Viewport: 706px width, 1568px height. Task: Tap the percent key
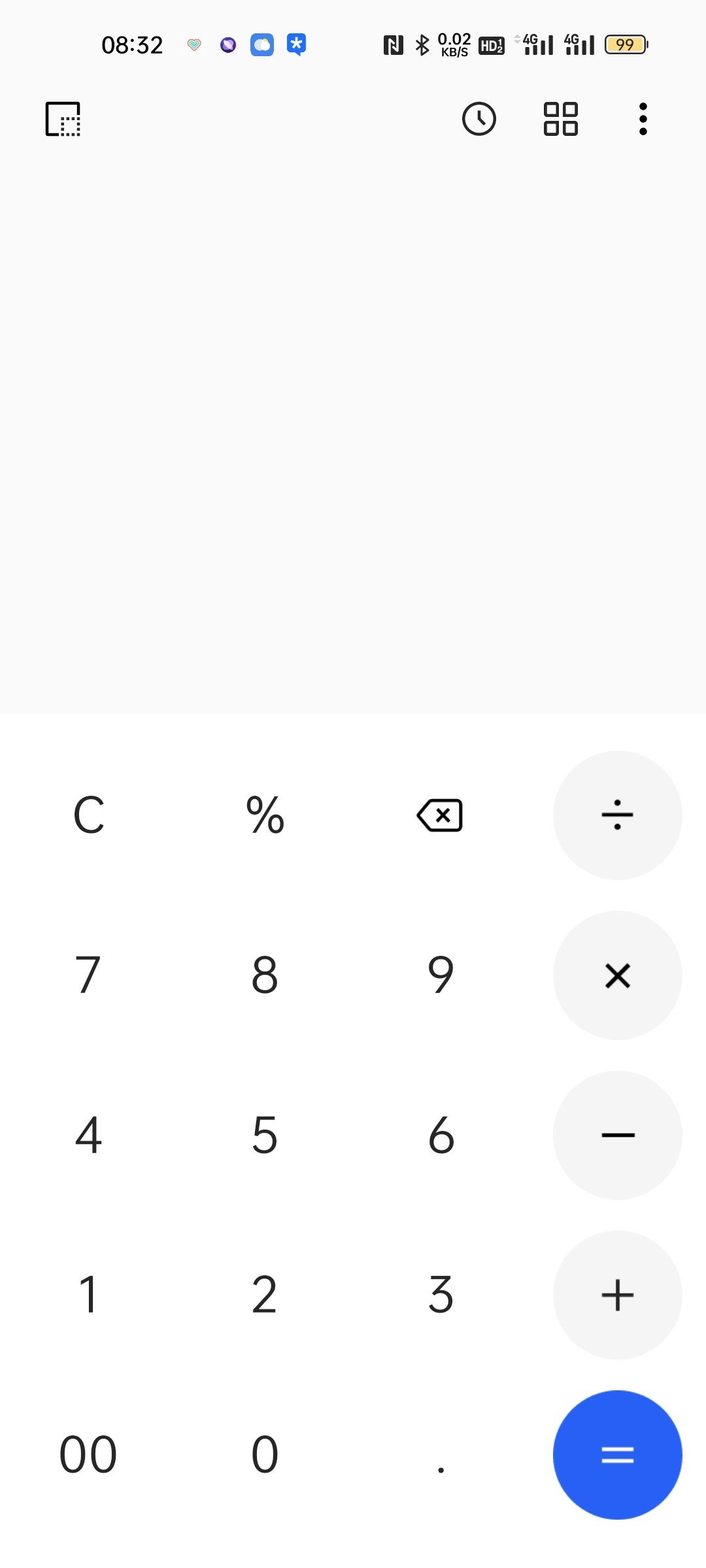[265, 815]
